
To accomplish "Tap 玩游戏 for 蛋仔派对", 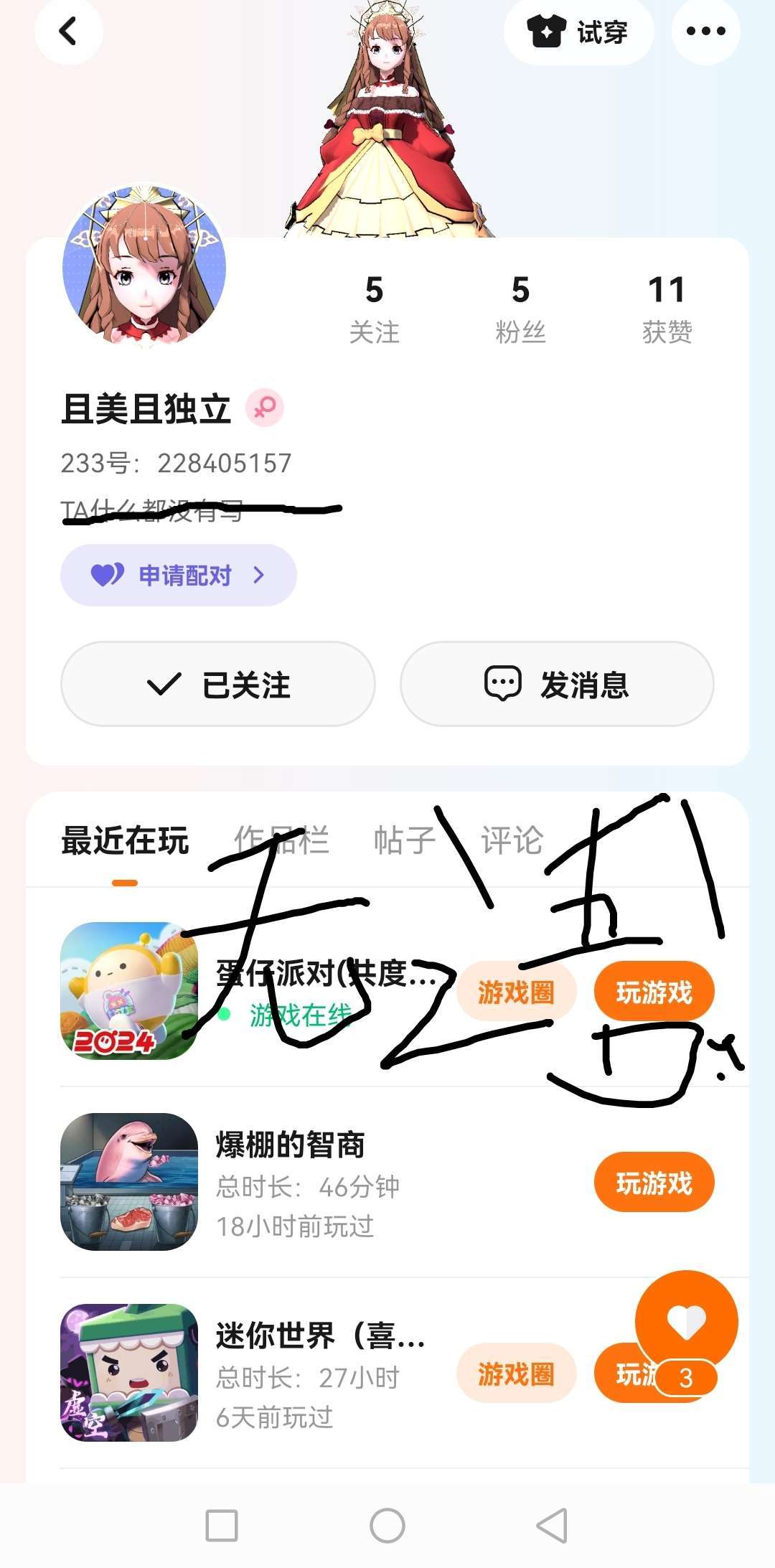I will coord(654,992).
